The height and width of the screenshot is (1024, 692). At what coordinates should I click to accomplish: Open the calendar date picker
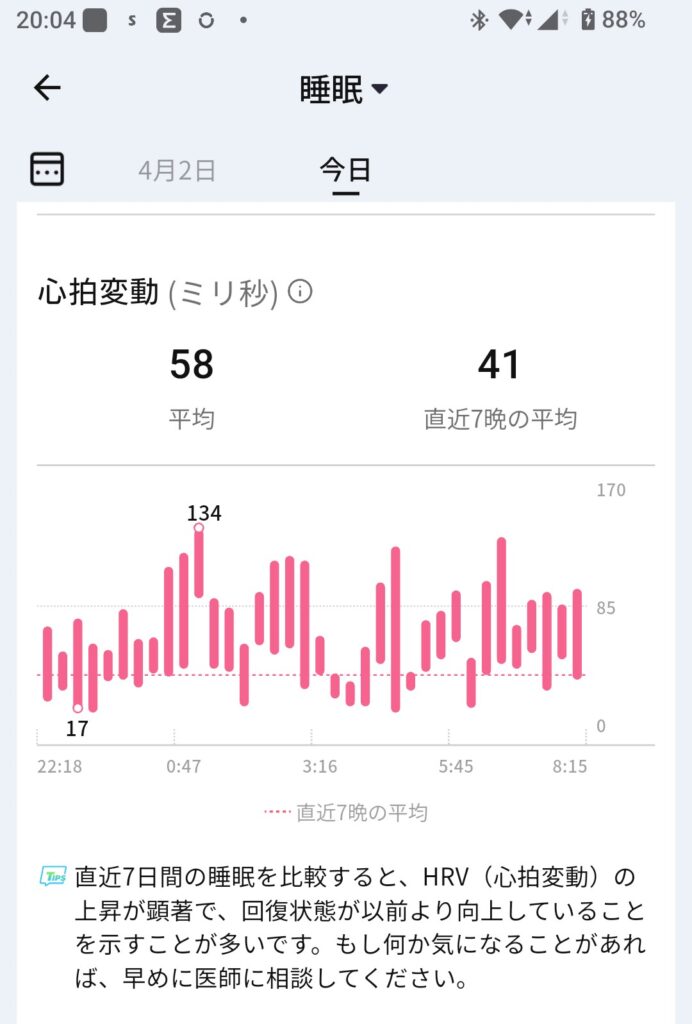47,169
